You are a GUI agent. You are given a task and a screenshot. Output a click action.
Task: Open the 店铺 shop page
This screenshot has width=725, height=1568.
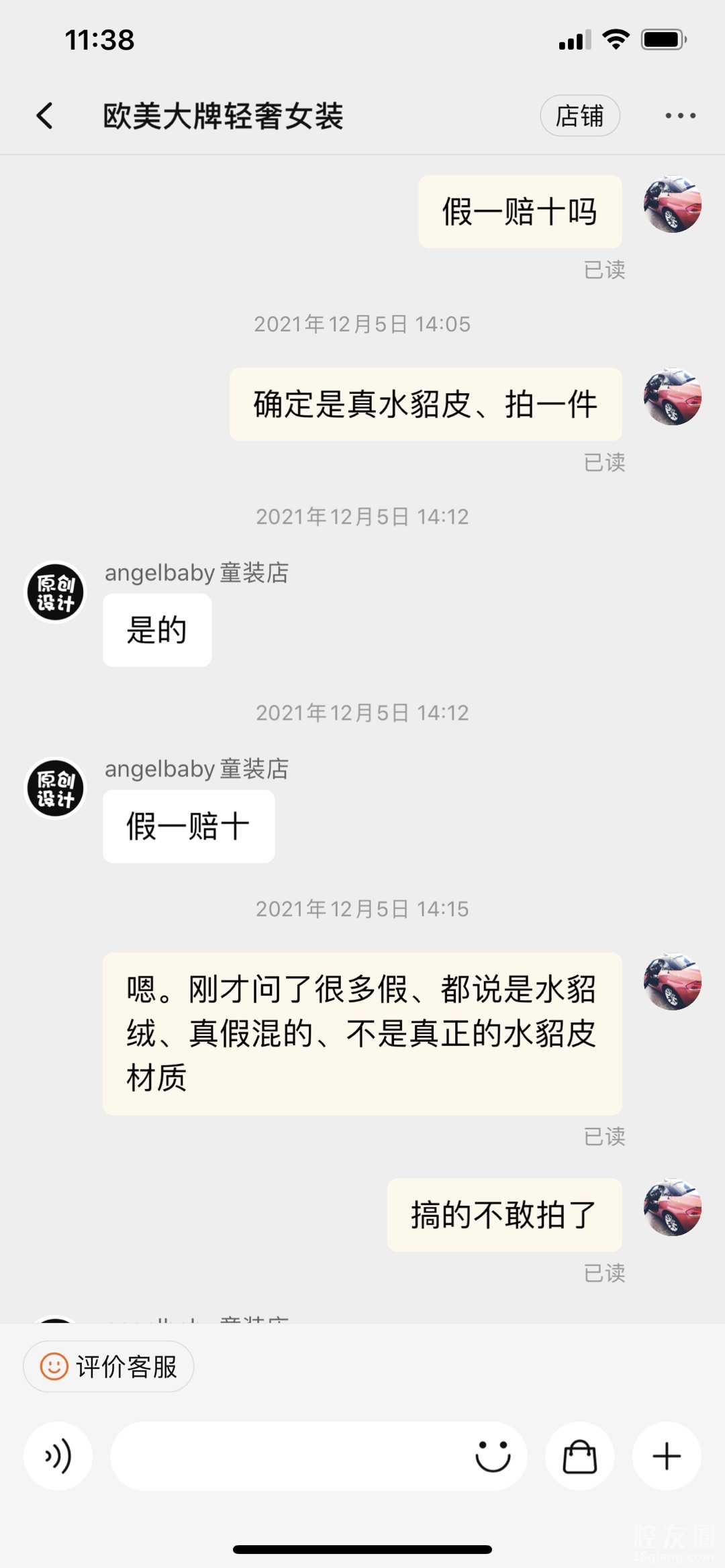[579, 116]
